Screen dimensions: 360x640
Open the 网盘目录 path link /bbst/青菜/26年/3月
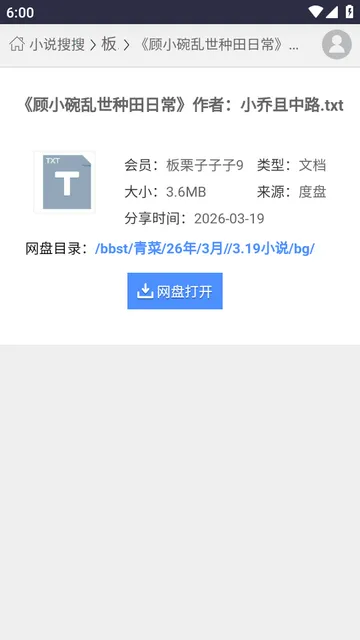(x=204, y=248)
